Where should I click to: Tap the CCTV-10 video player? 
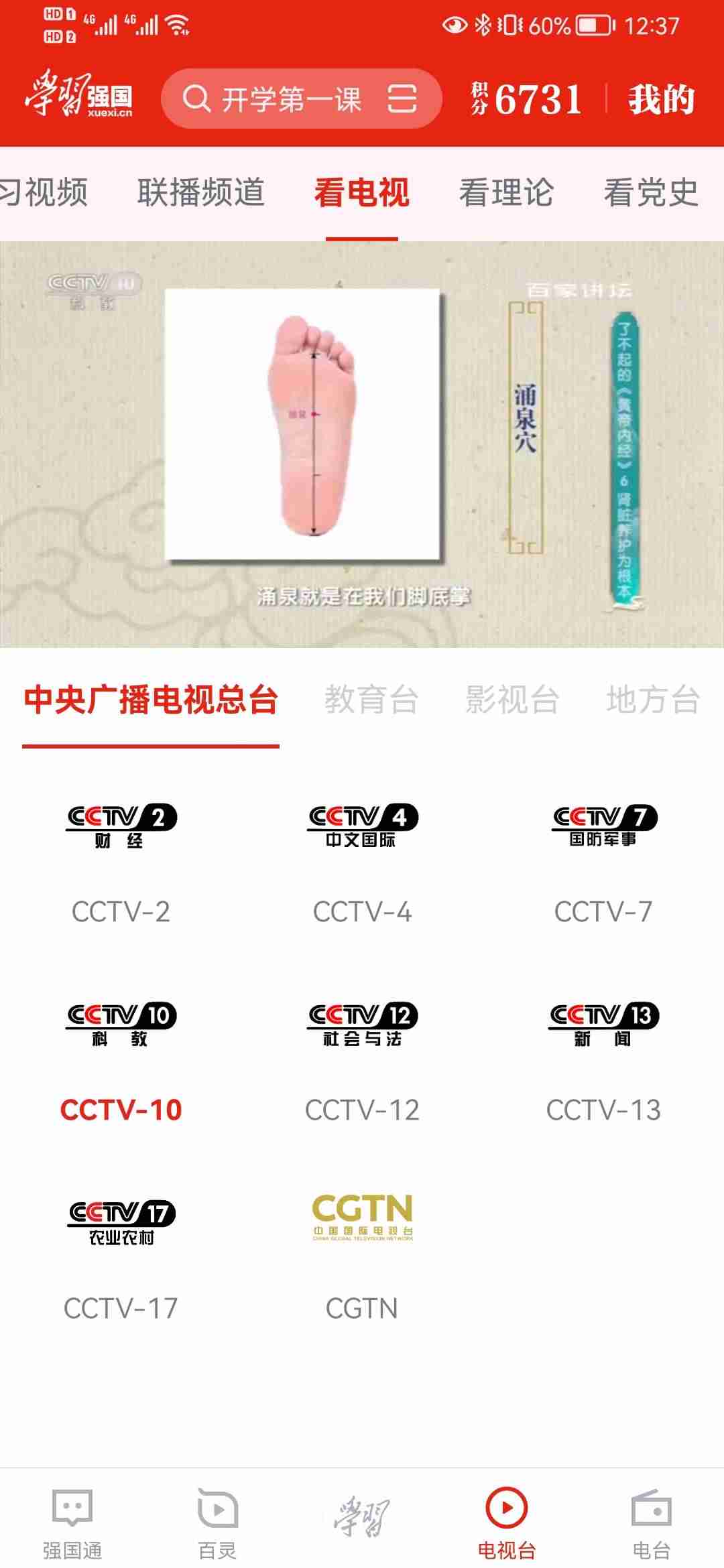click(x=362, y=444)
